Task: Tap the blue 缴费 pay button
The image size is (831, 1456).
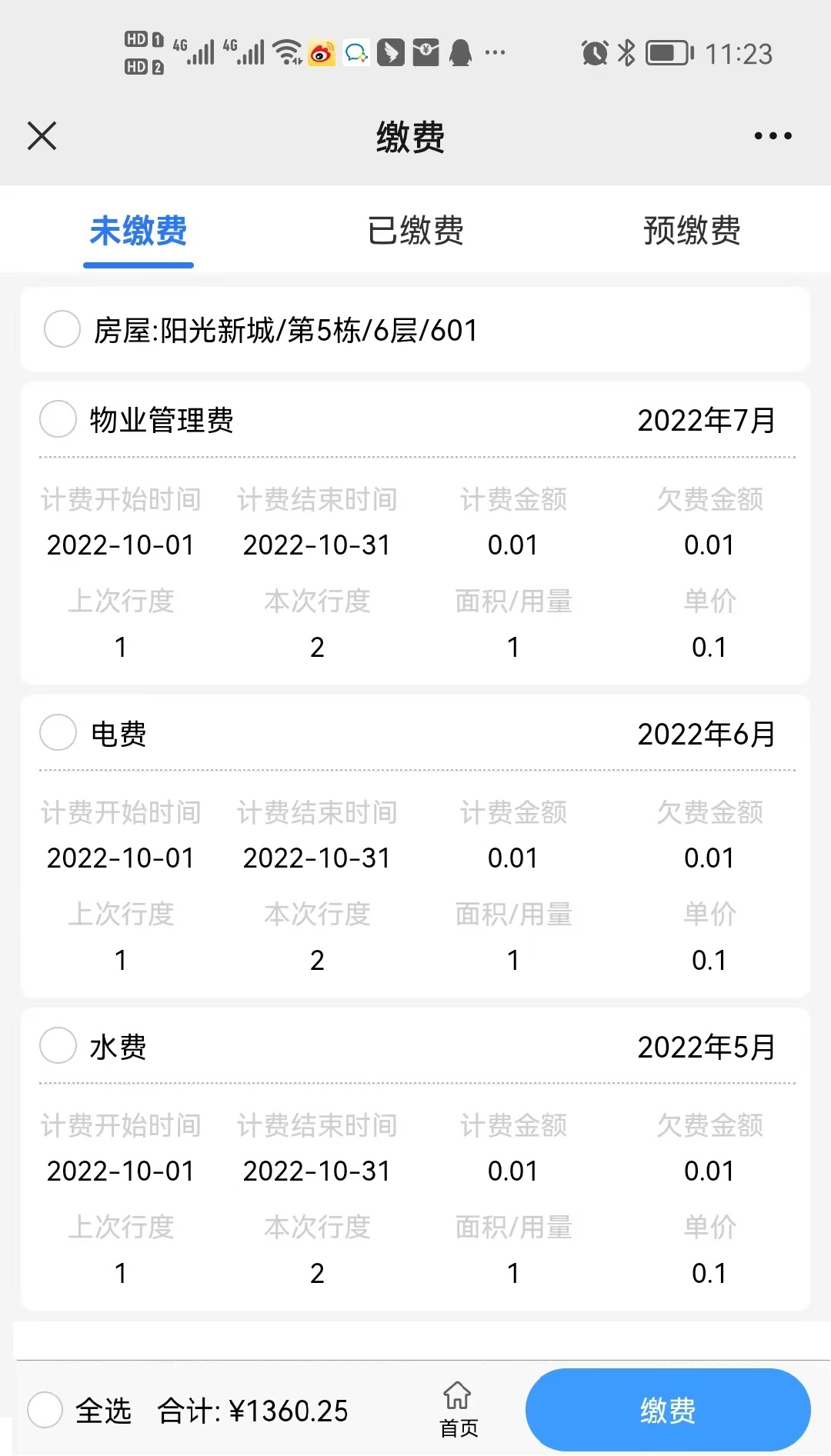Action: (667, 1410)
